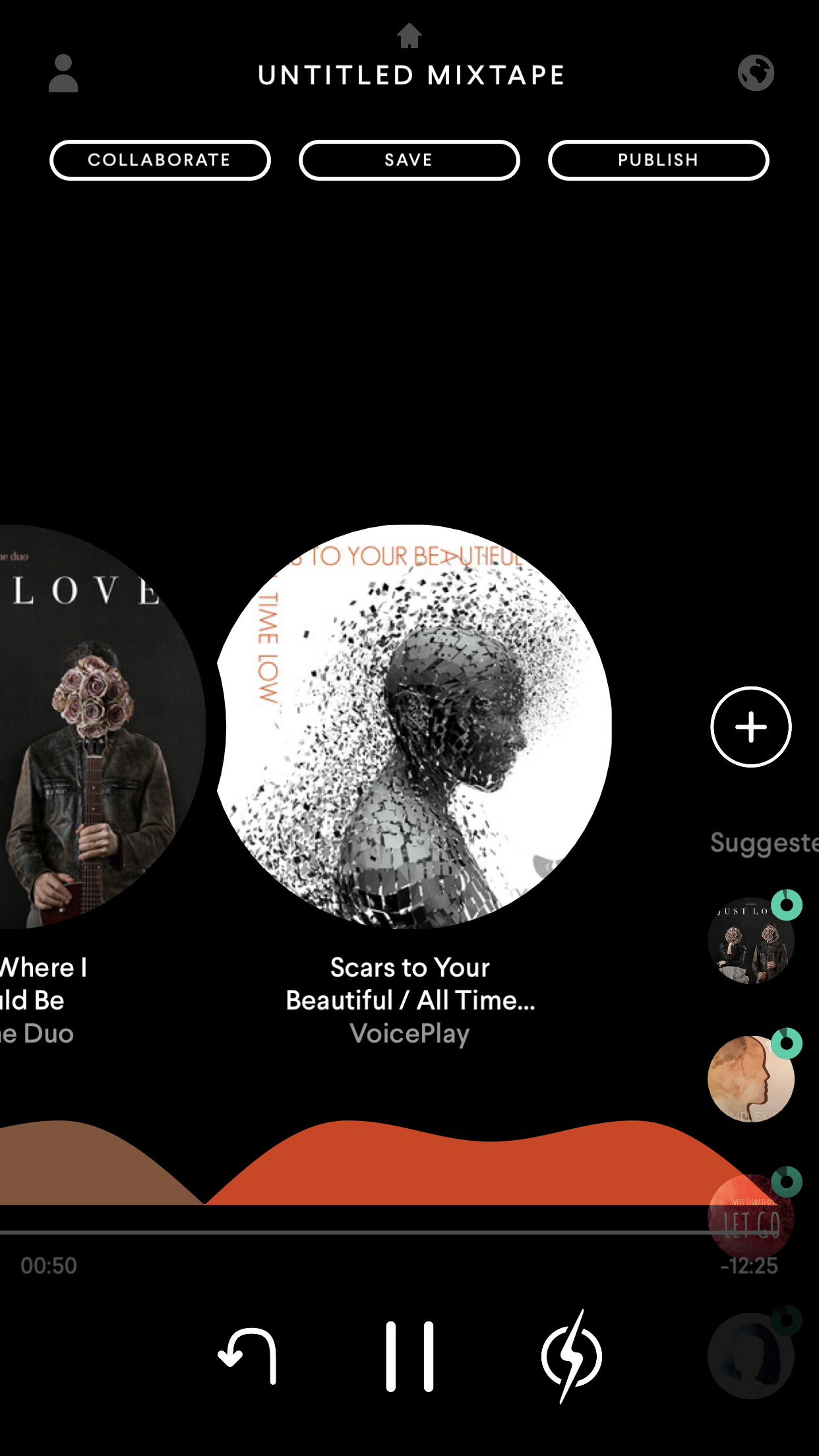Pause the mixtape playback

(409, 1356)
